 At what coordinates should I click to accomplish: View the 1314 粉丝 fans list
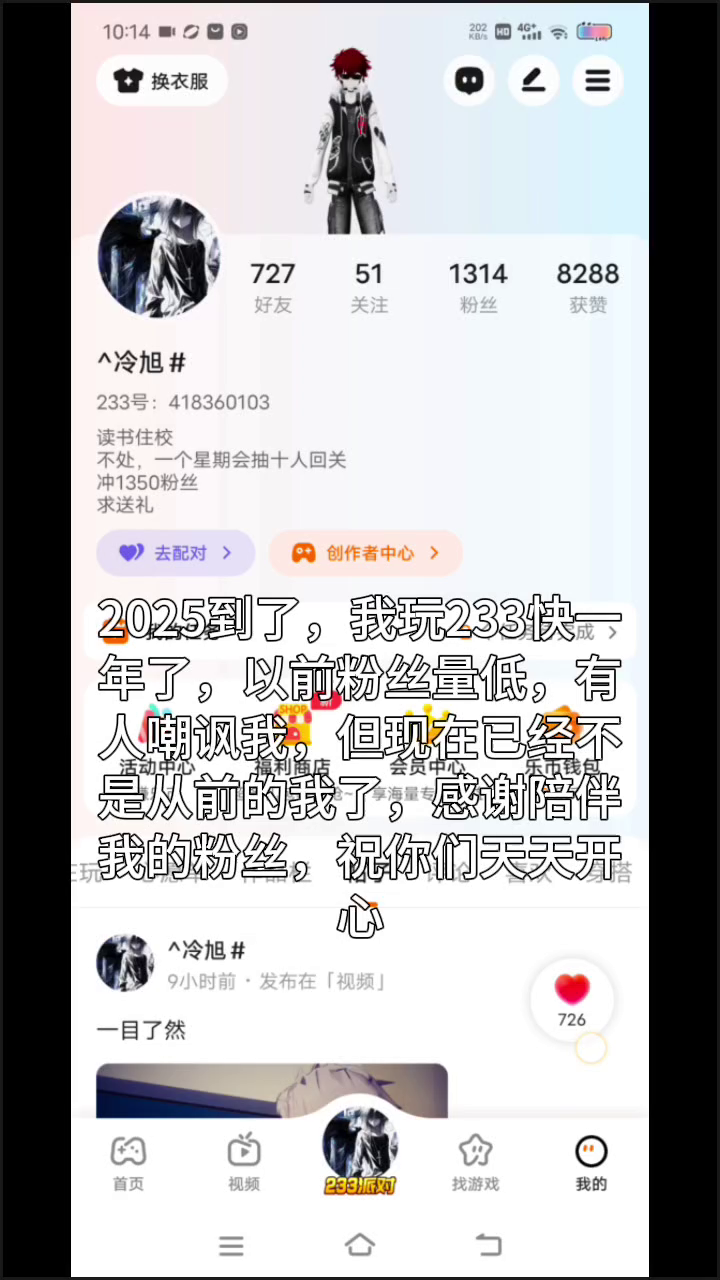point(478,288)
